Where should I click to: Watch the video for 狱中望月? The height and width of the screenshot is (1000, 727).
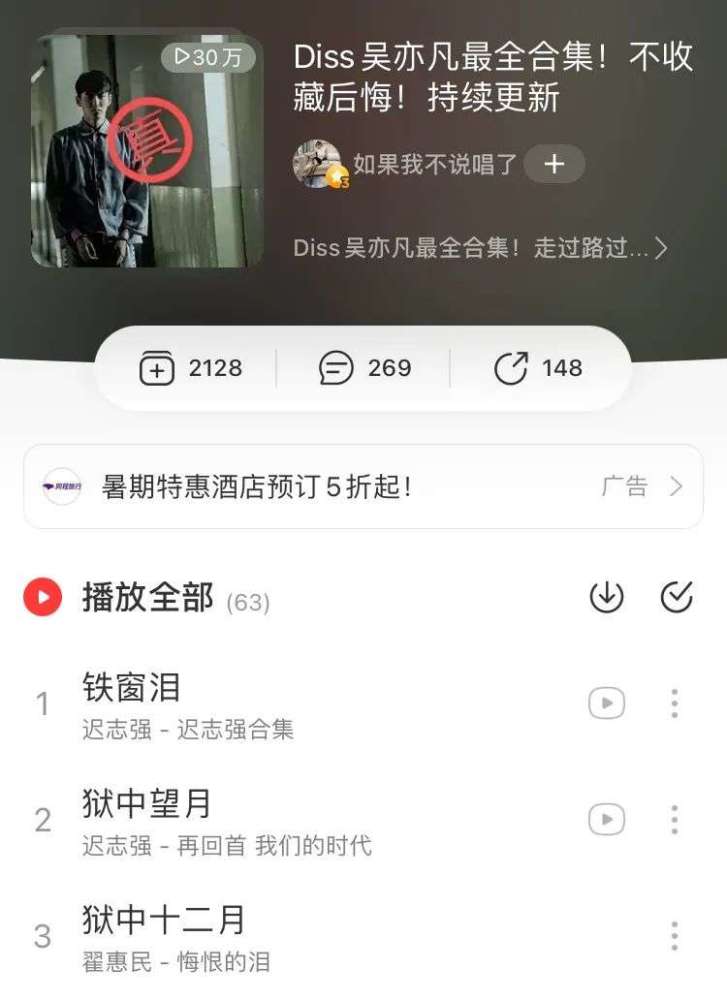tap(606, 820)
